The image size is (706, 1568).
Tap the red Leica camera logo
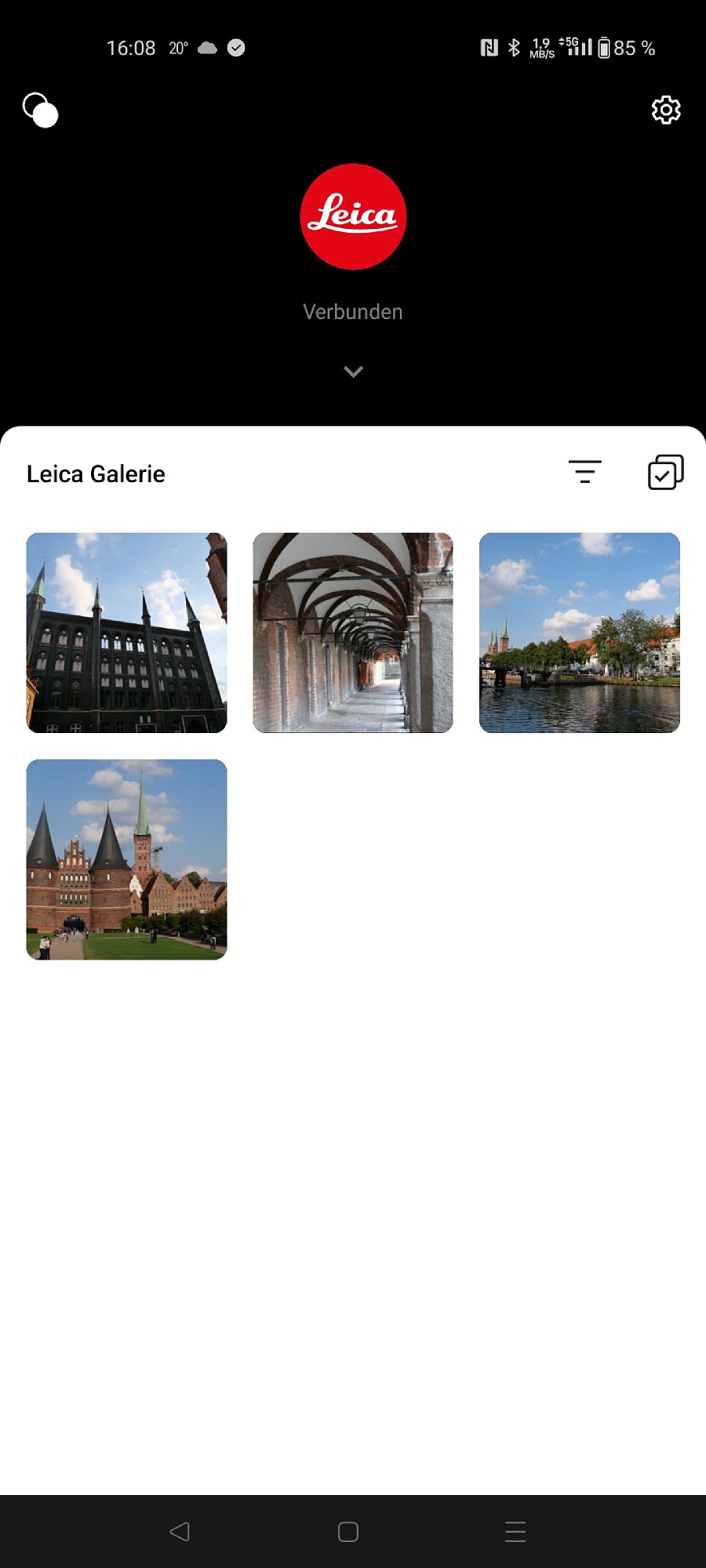[353, 216]
